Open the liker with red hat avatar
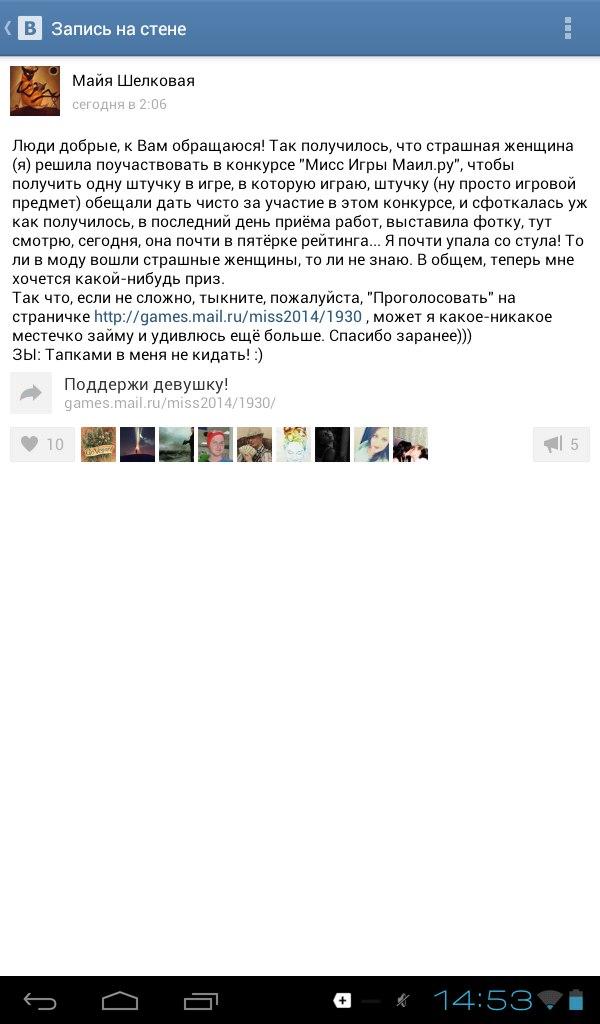Image resolution: width=600 pixels, height=1024 pixels. click(215, 444)
